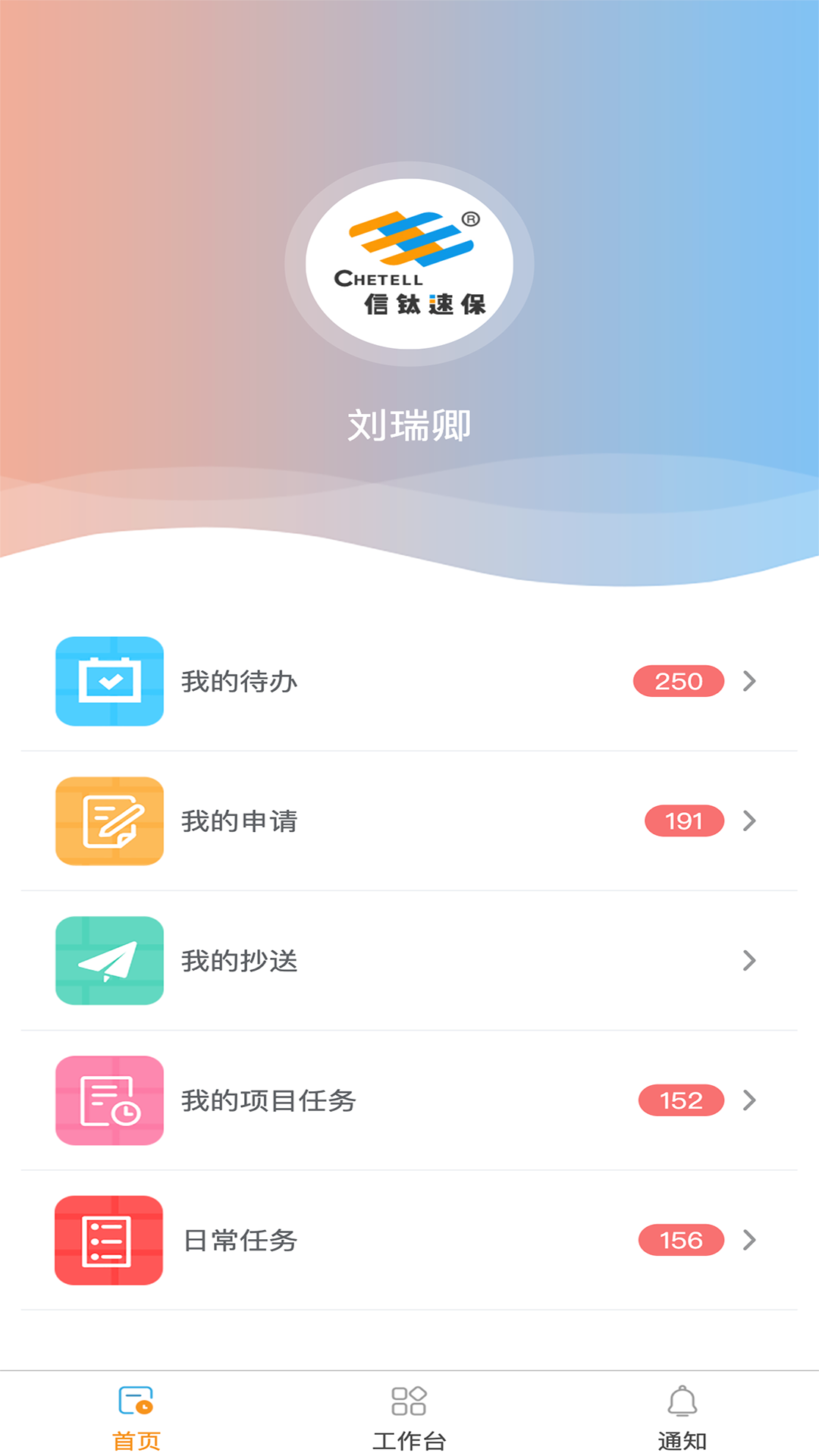The image size is (819, 1456).
Task: Open 我的待办 list
Action: 409,681
